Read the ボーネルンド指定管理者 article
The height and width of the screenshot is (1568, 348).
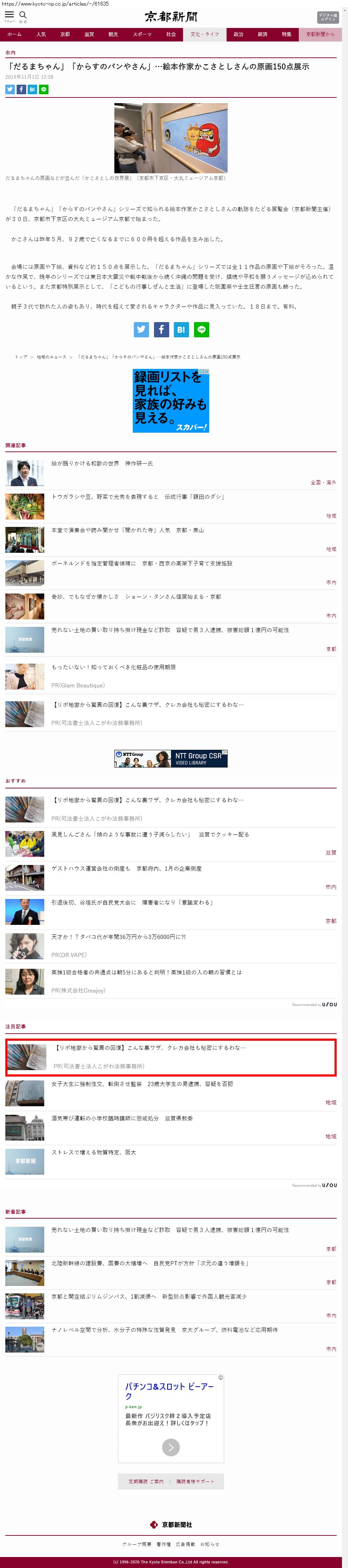click(x=142, y=564)
